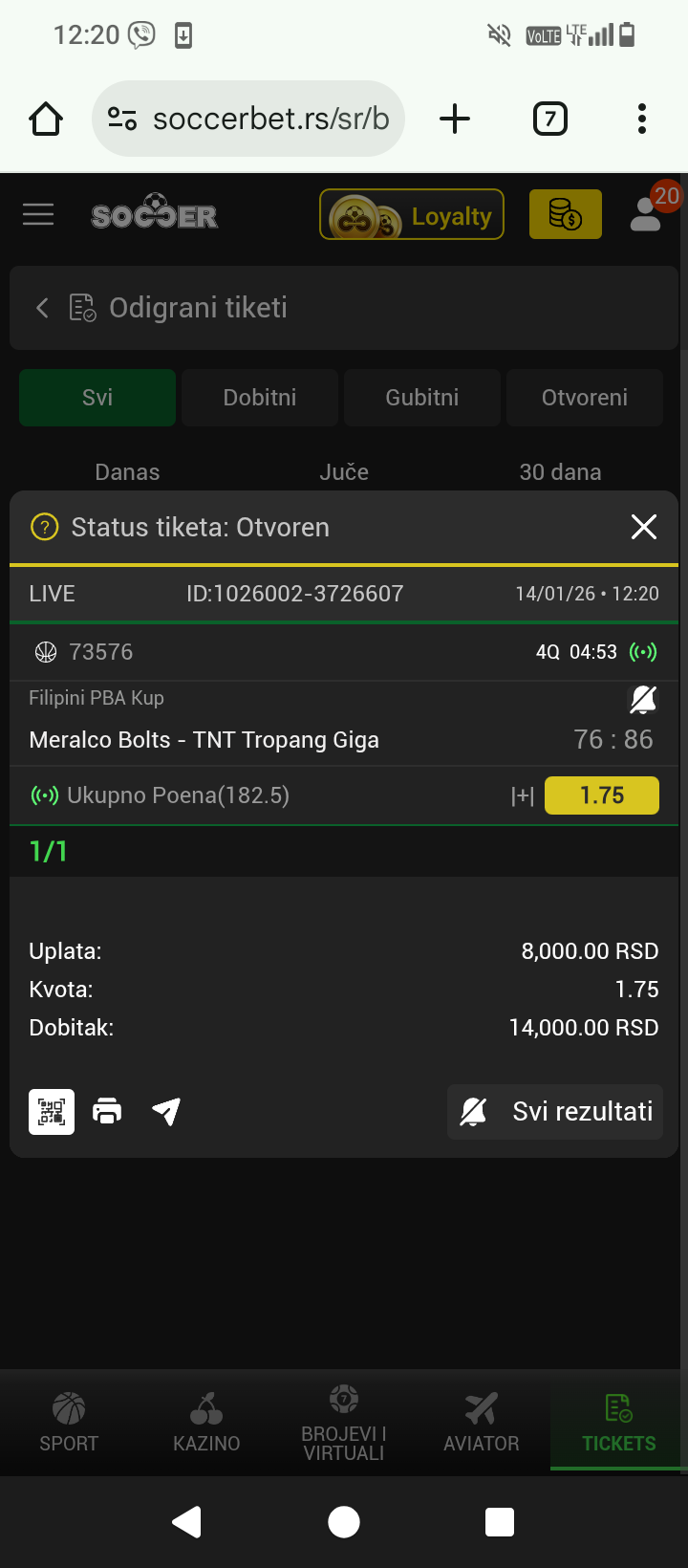Select the Svi tickets filter

tap(97, 398)
